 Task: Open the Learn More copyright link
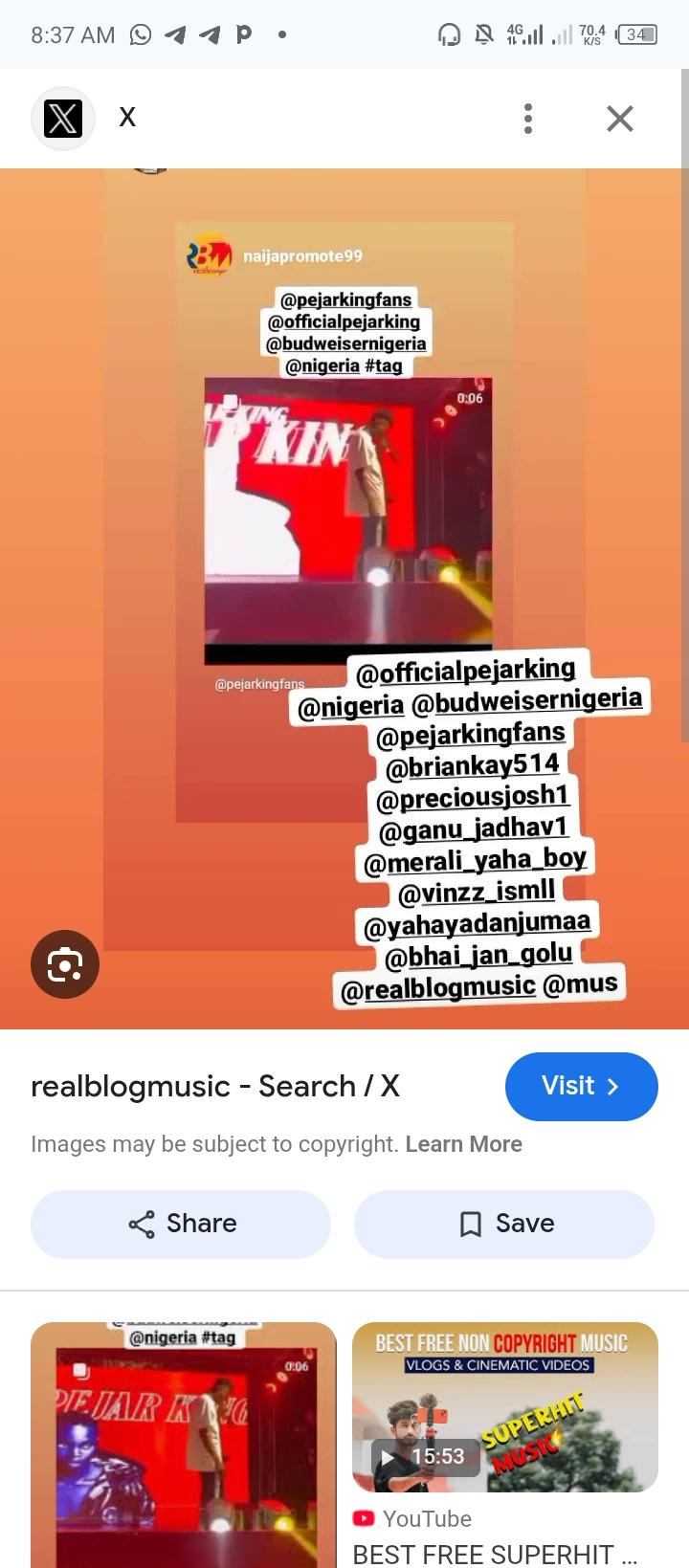(x=463, y=1144)
